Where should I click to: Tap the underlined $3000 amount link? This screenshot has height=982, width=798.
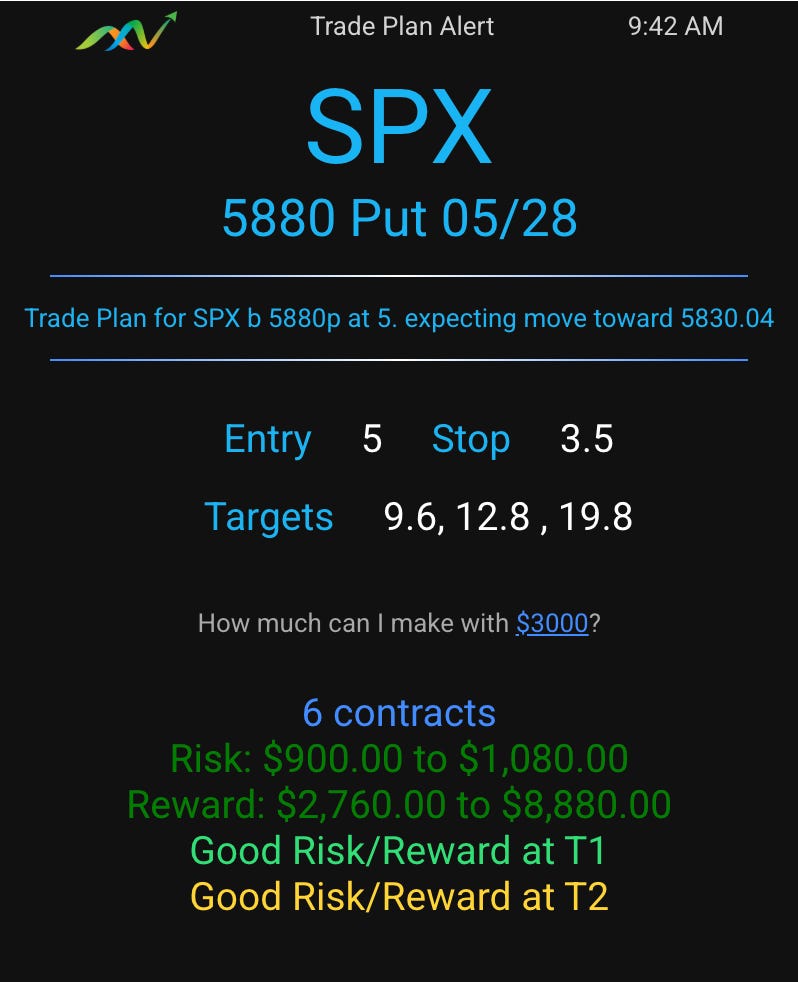[552, 623]
